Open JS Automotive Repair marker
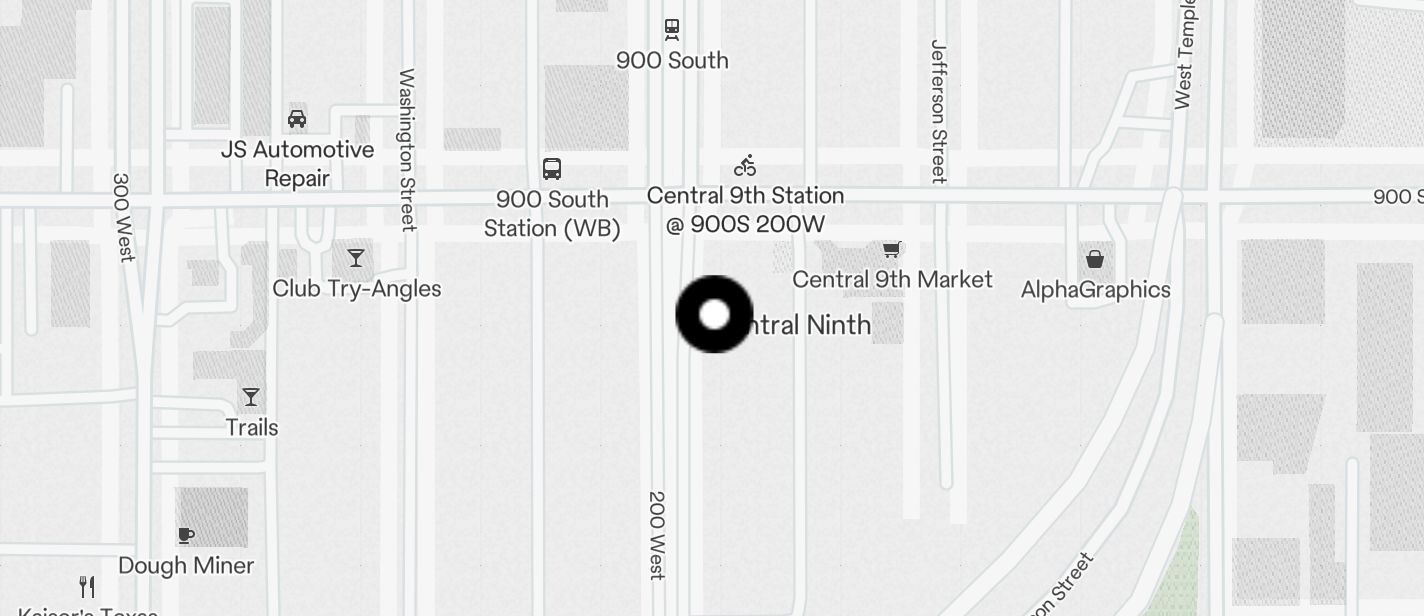The image size is (1424, 616). pos(297,119)
